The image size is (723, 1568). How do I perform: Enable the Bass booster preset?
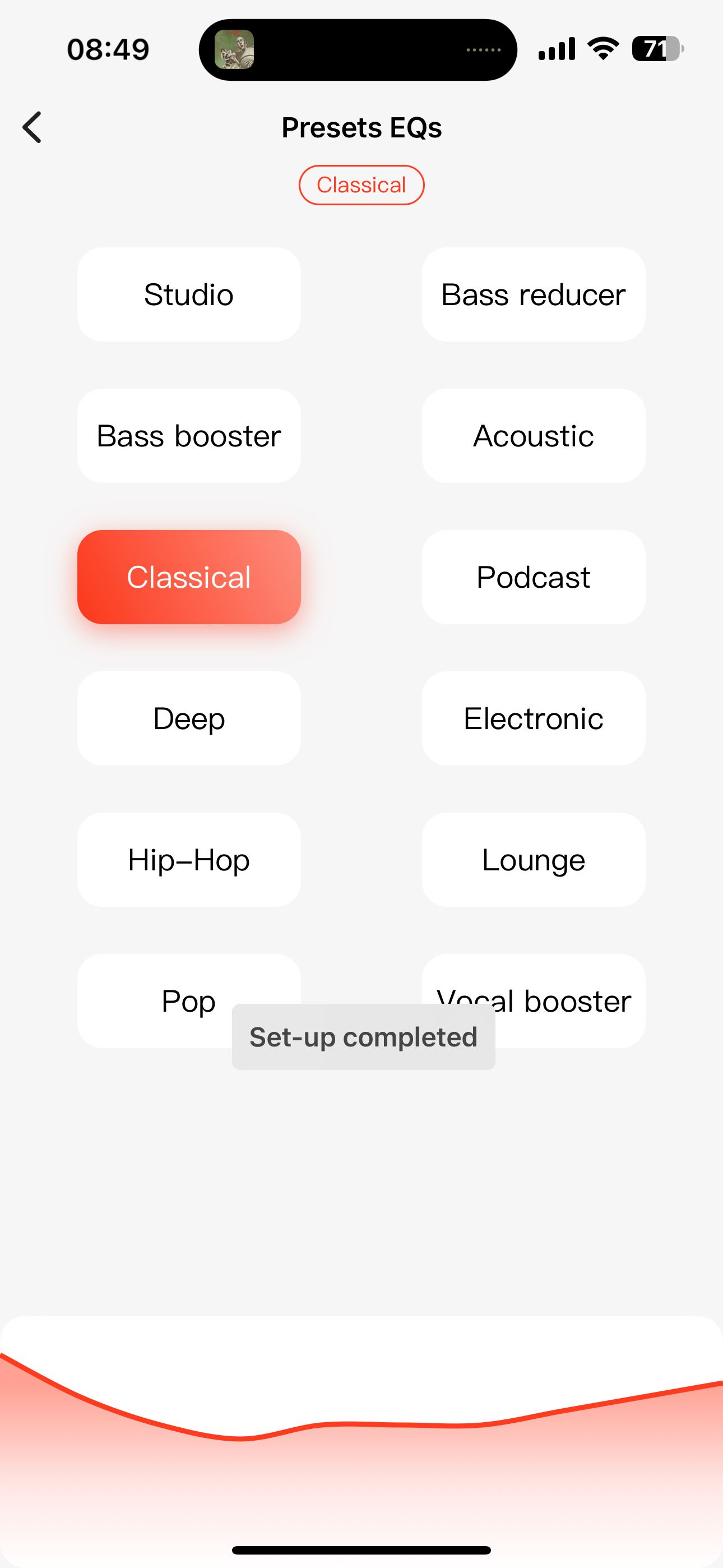click(x=189, y=436)
